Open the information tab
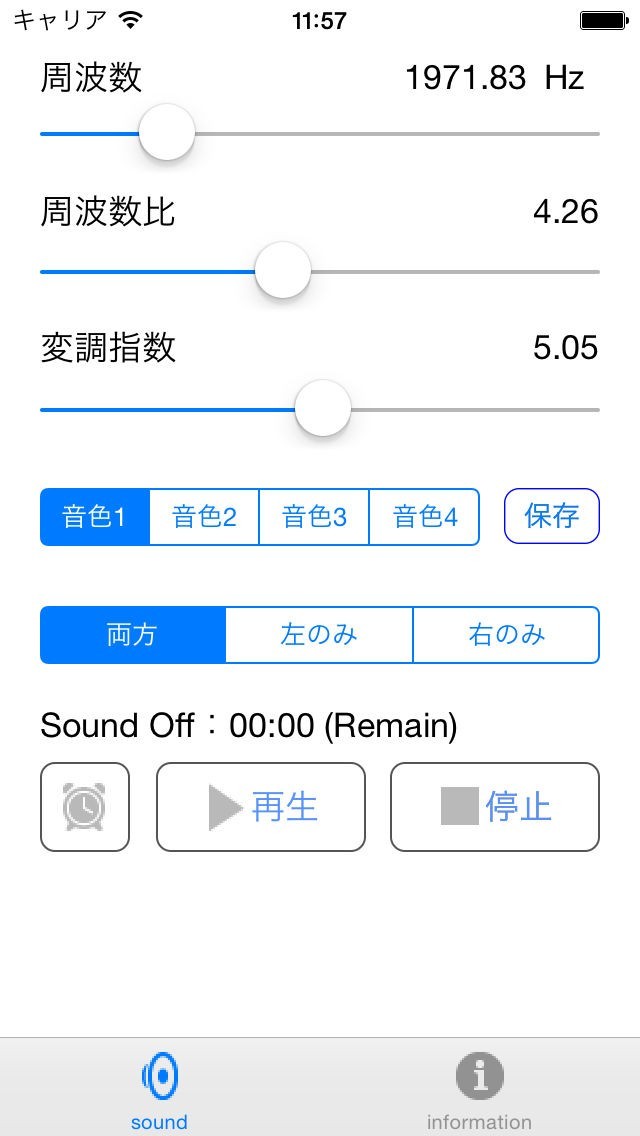Screen dimensions: 640x1136 tap(480, 1090)
